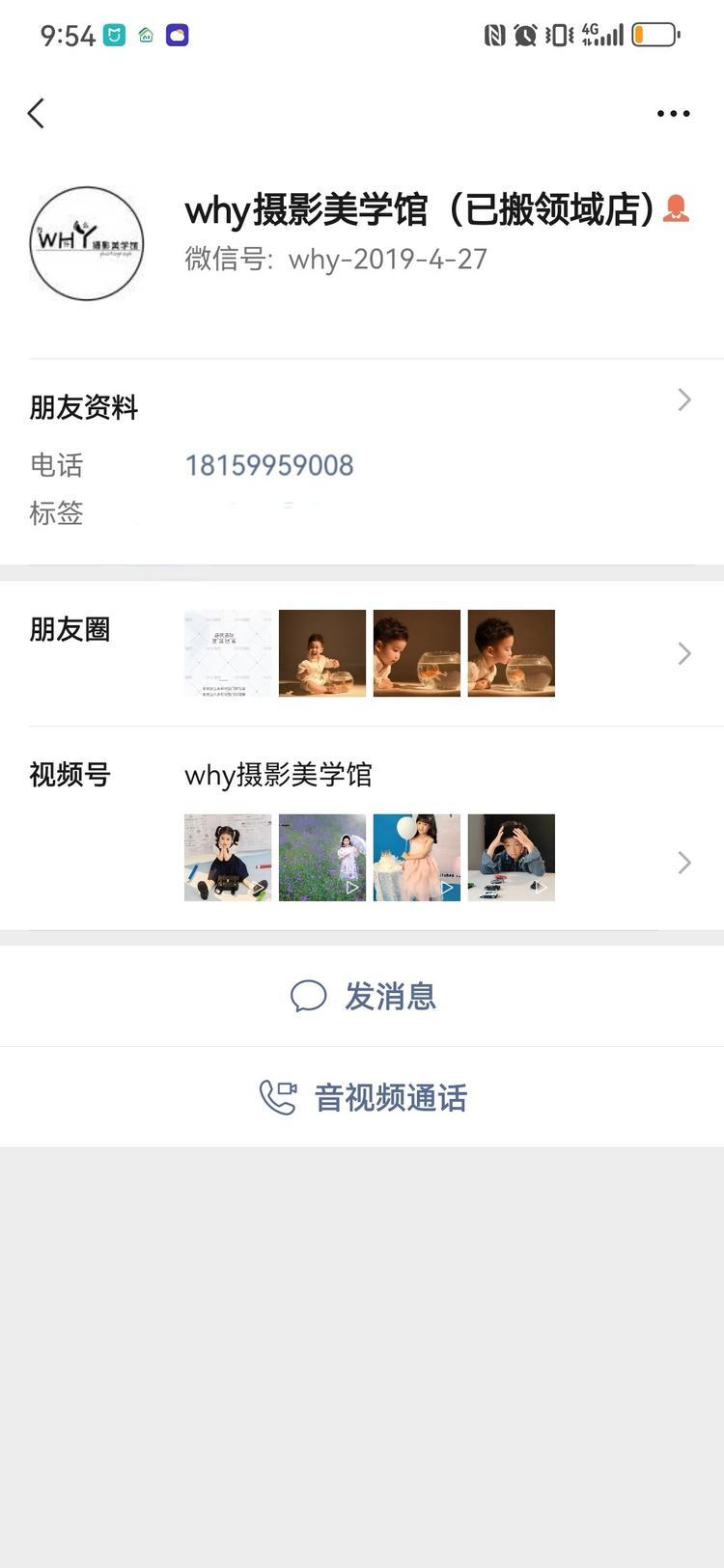
Task: Open the 朋友圈 moments row
Action: (362, 653)
